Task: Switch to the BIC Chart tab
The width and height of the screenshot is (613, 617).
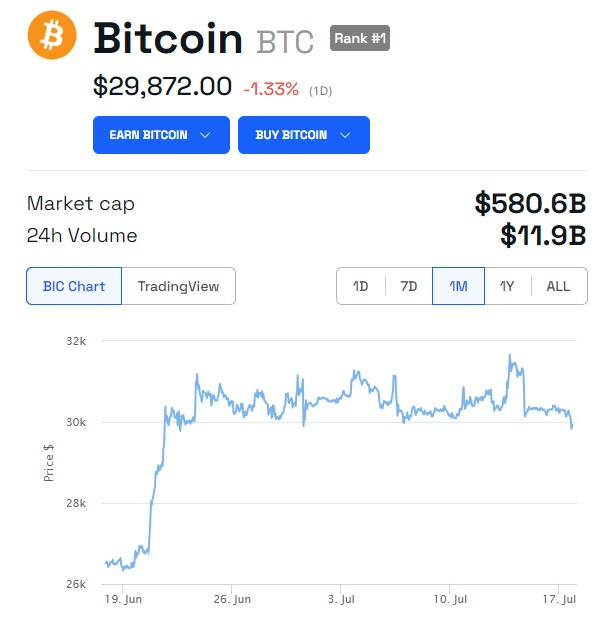Action: tap(74, 286)
